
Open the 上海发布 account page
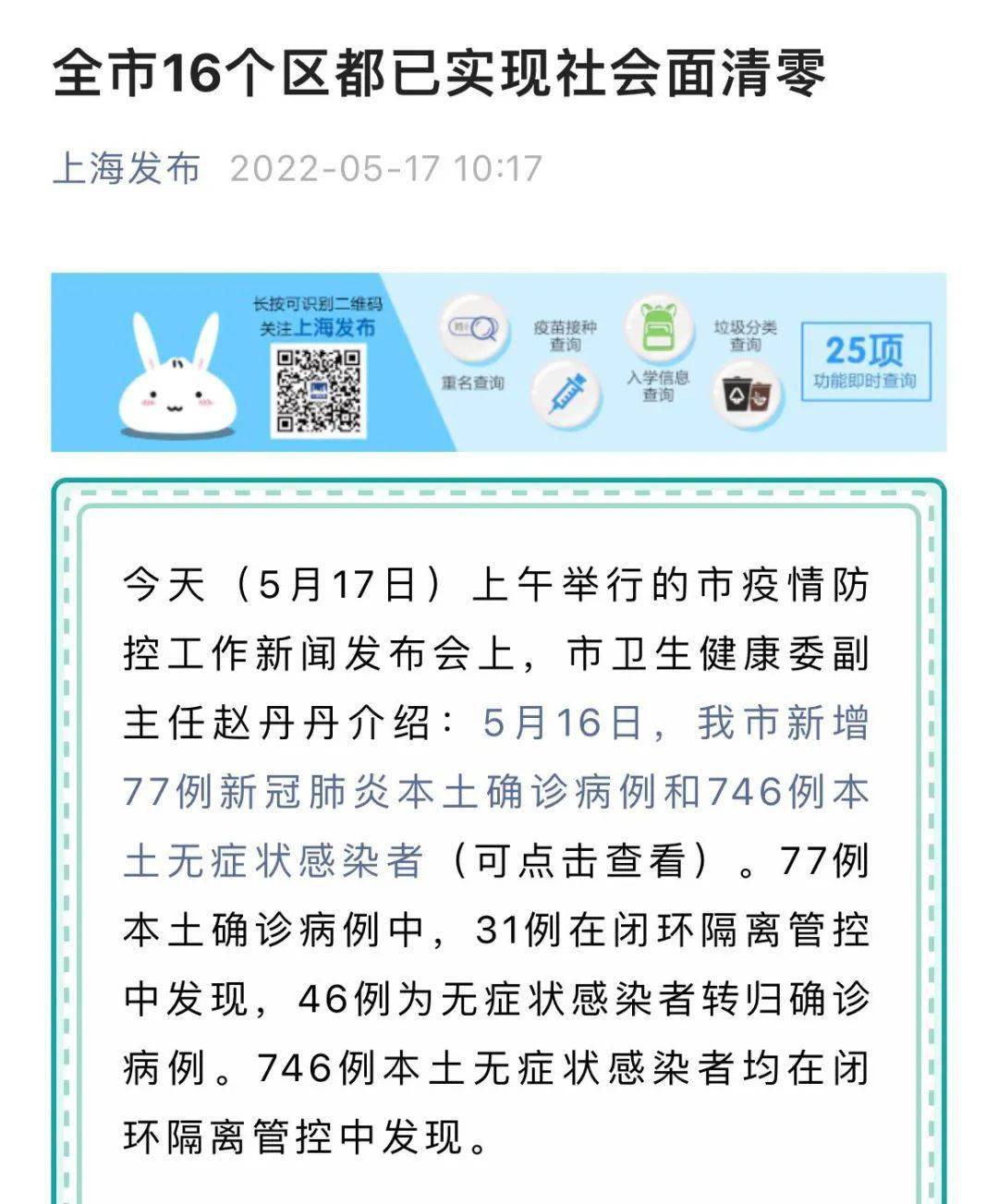[x=127, y=168]
